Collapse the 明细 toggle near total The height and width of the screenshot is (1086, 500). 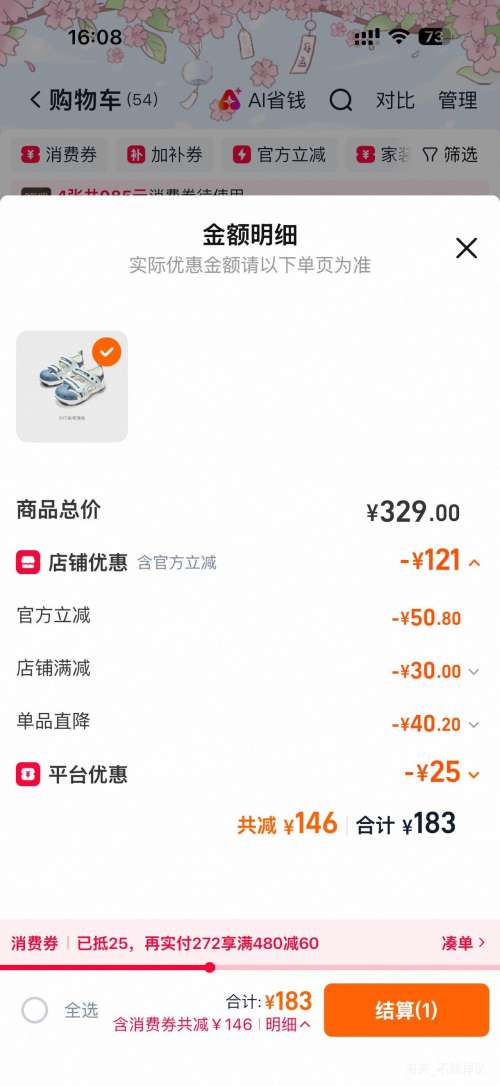click(x=288, y=1024)
